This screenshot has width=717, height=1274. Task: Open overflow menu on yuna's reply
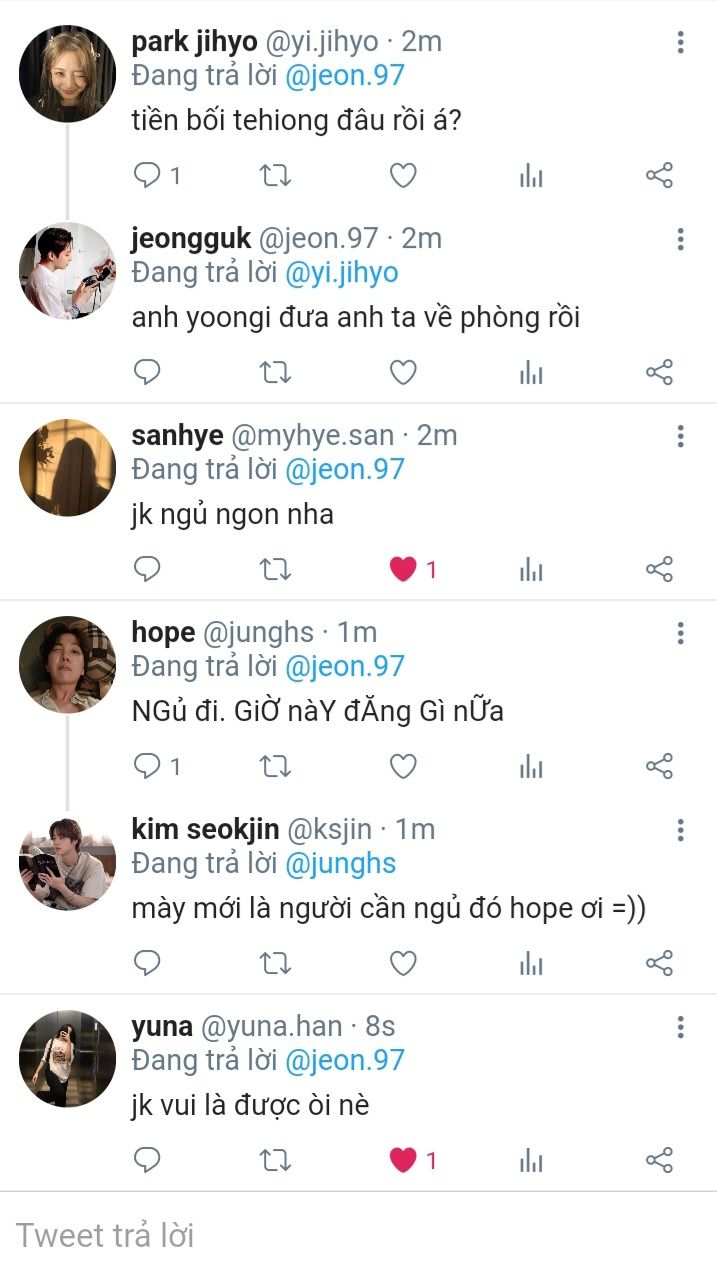coord(680,1028)
